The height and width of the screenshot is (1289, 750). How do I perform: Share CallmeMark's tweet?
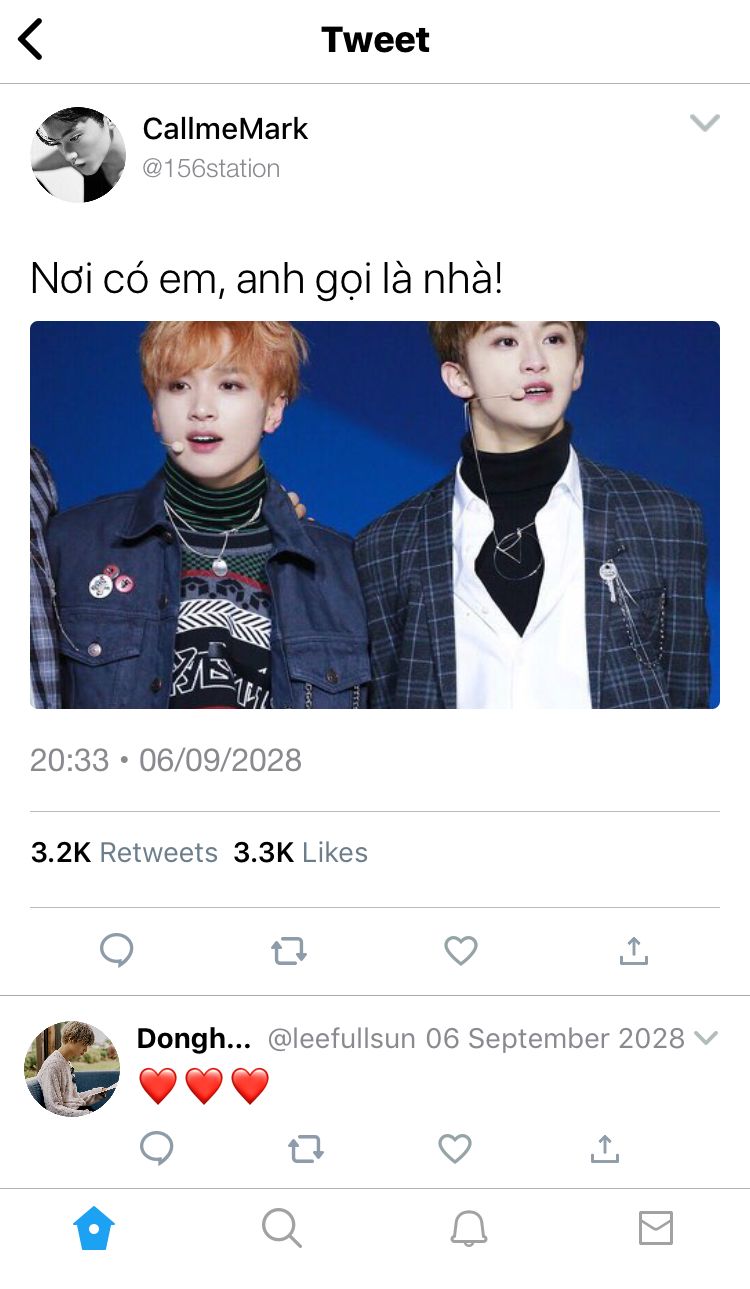tap(633, 950)
